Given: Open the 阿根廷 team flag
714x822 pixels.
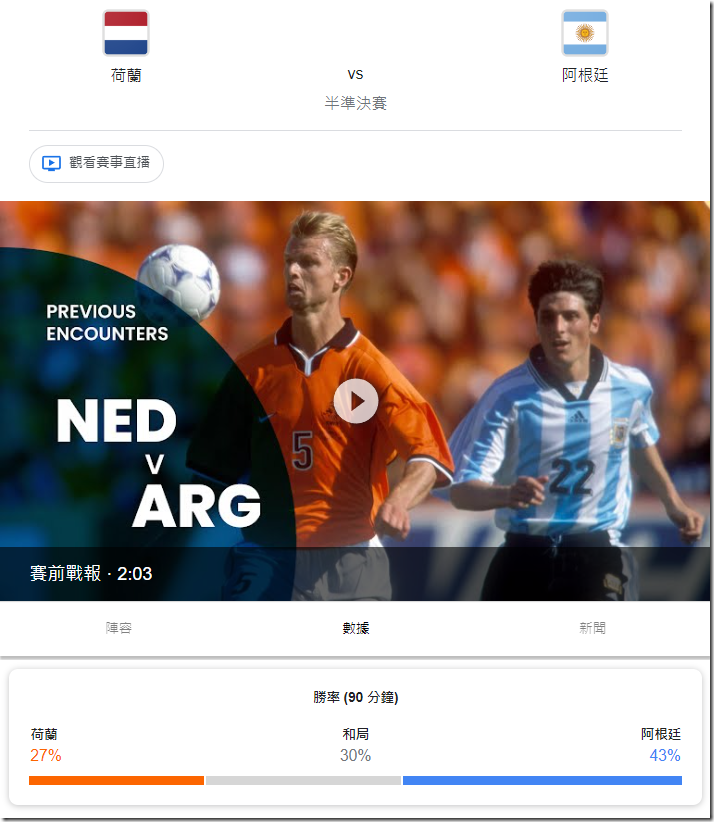Looking at the screenshot, I should coord(585,33).
